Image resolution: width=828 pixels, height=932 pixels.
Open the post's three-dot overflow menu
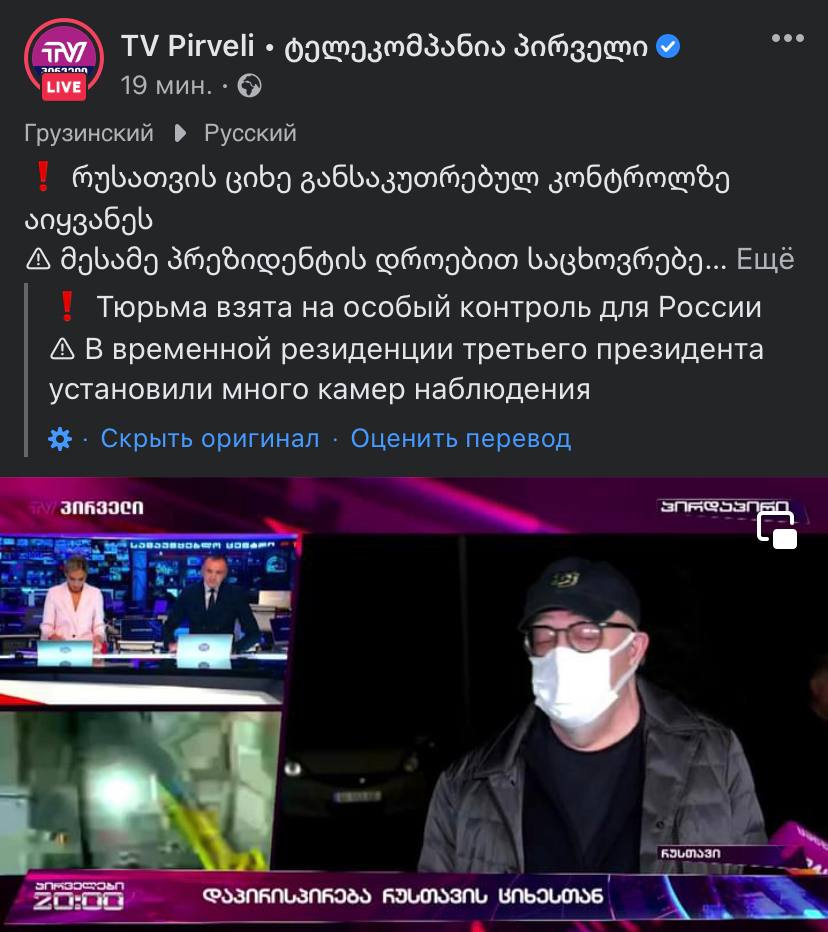pos(788,39)
